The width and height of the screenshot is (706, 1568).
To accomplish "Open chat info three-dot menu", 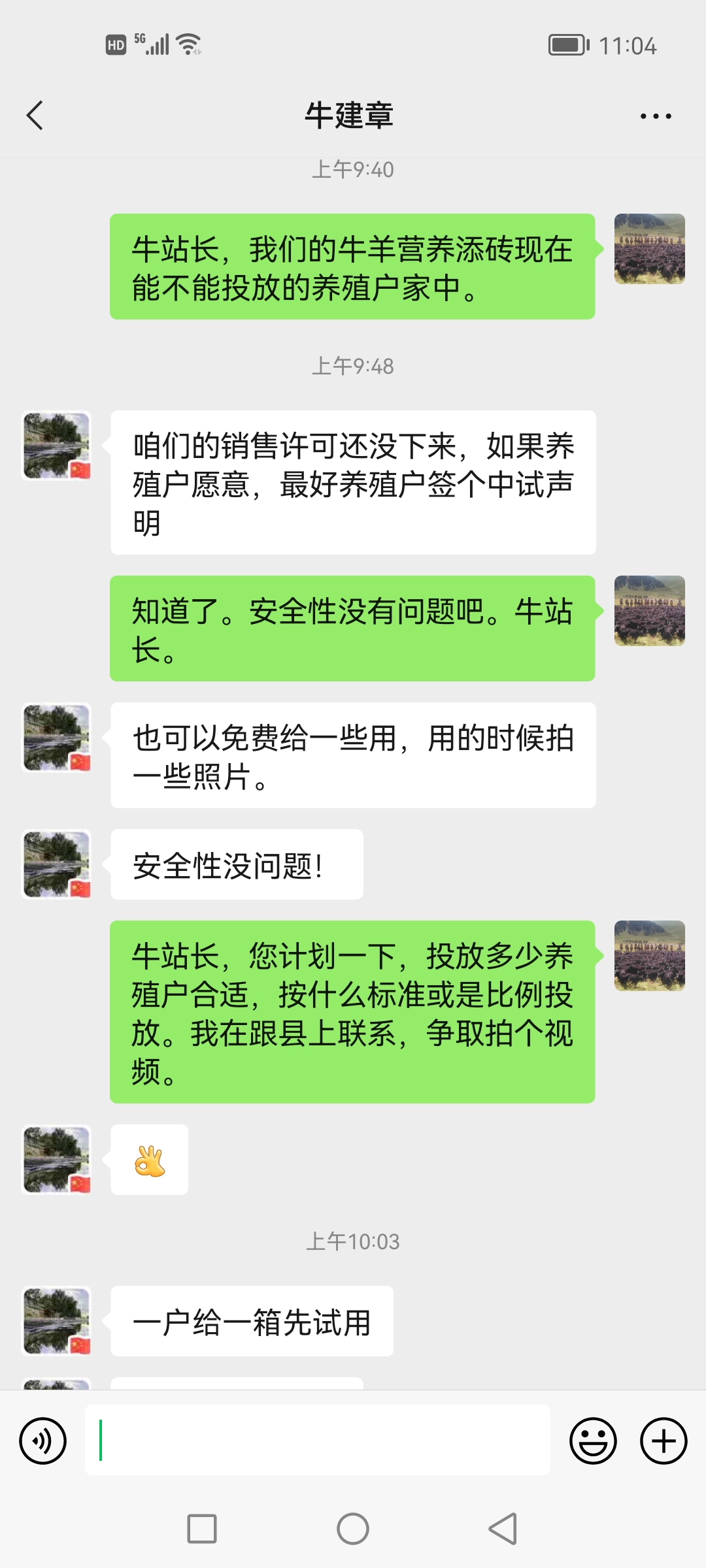I will (655, 116).
